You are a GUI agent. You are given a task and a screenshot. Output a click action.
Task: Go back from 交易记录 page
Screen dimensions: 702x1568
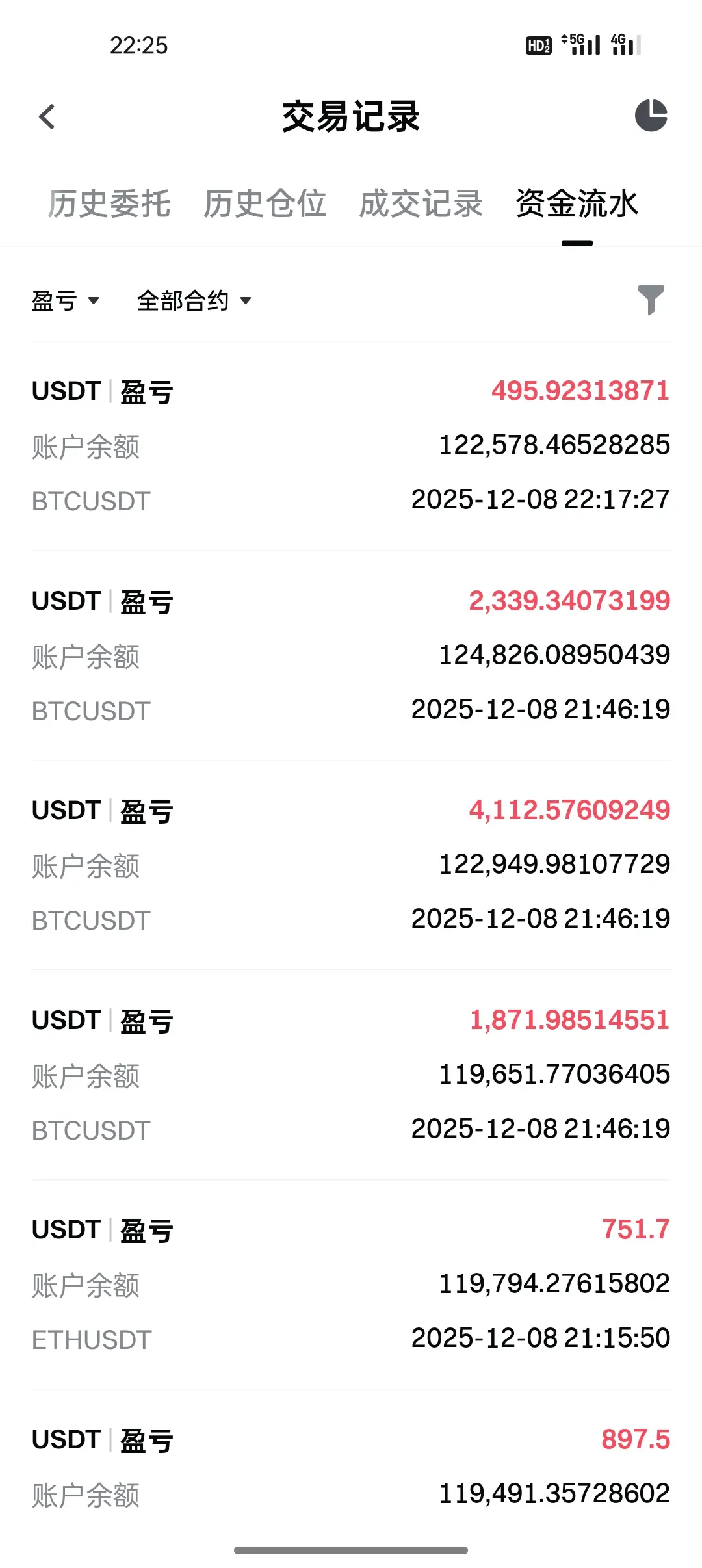pyautogui.click(x=47, y=117)
